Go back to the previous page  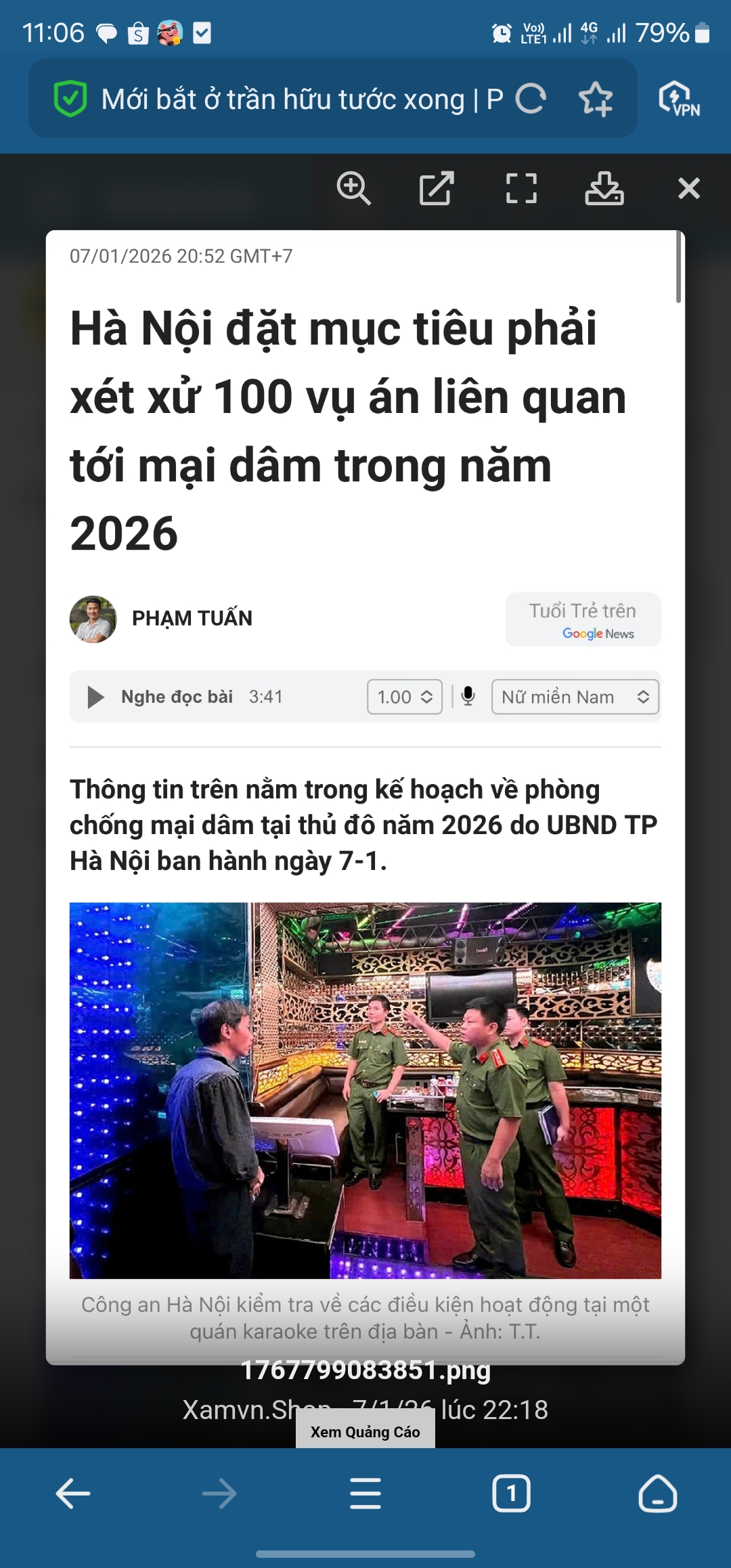(x=73, y=1494)
